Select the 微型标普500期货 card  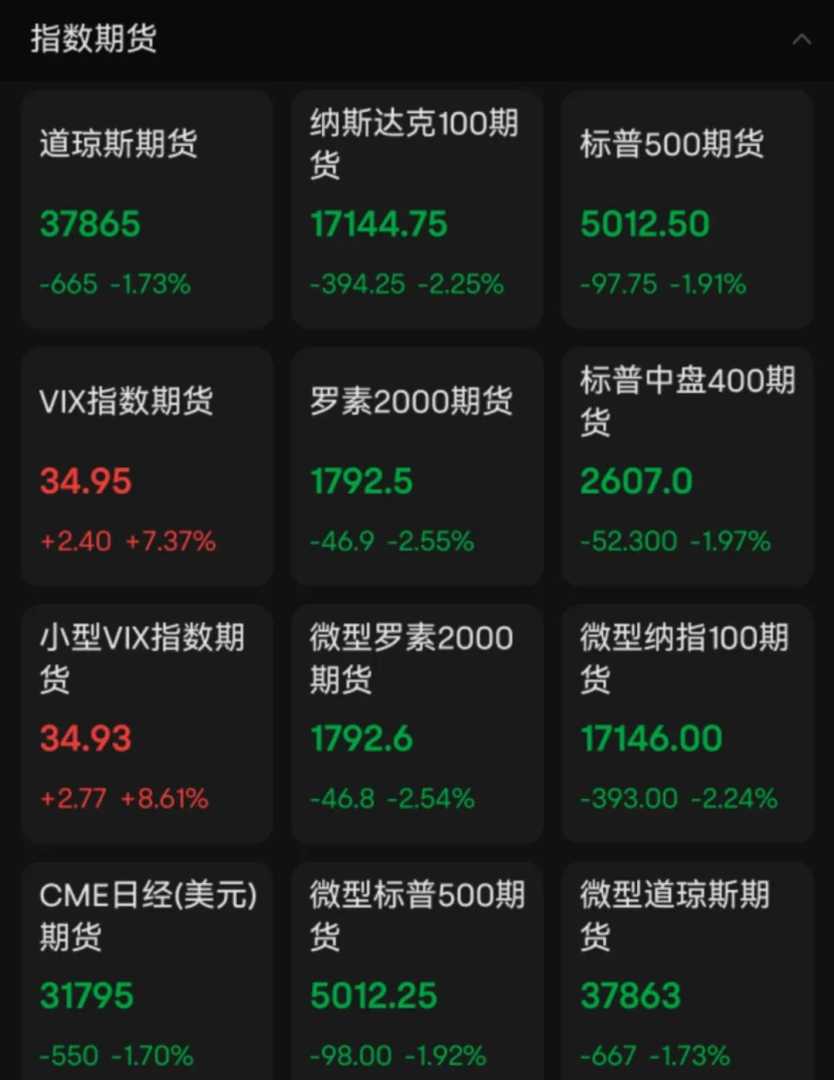tap(417, 970)
